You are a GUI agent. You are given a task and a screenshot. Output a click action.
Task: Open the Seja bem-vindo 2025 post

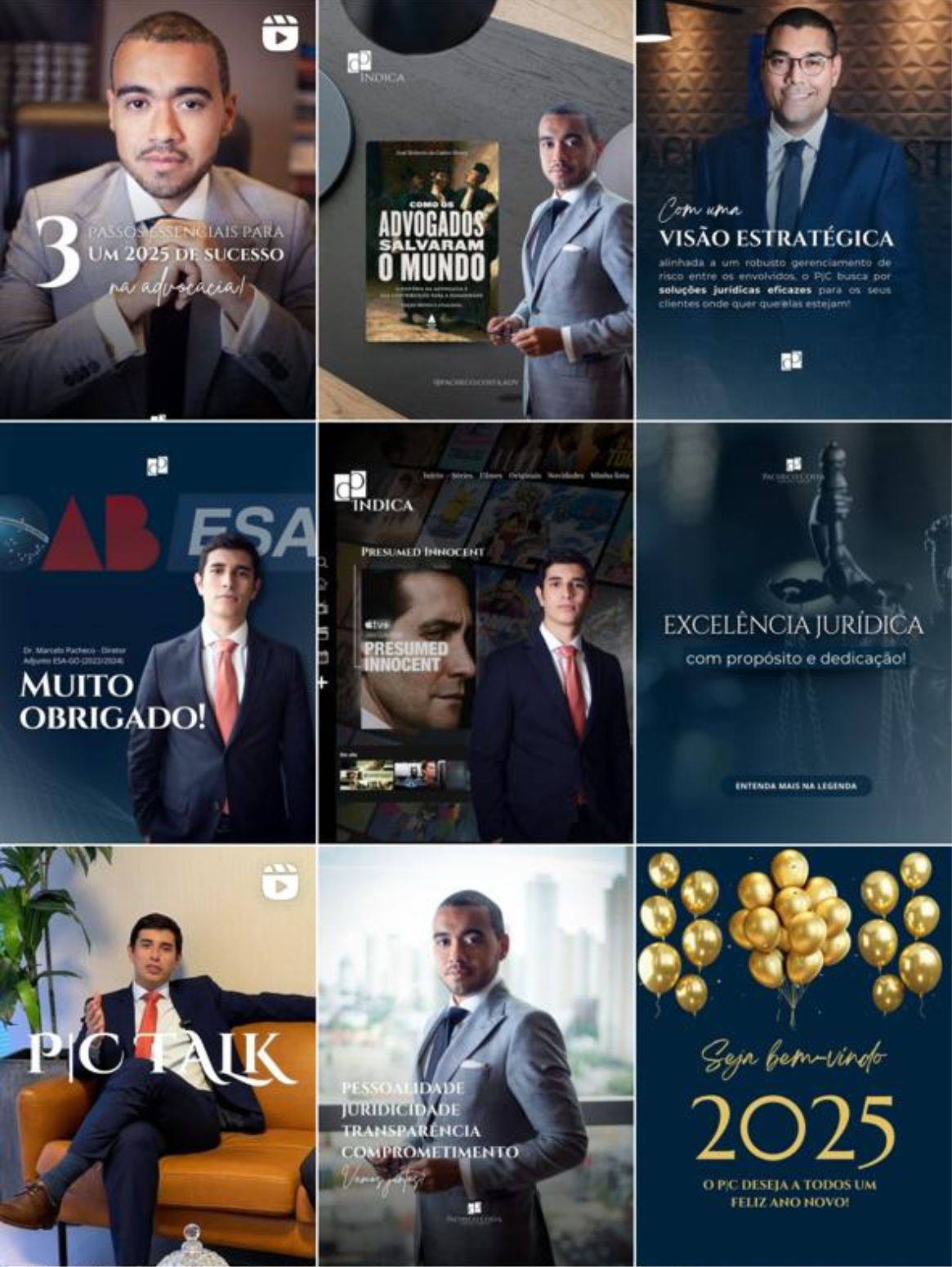(x=793, y=1056)
